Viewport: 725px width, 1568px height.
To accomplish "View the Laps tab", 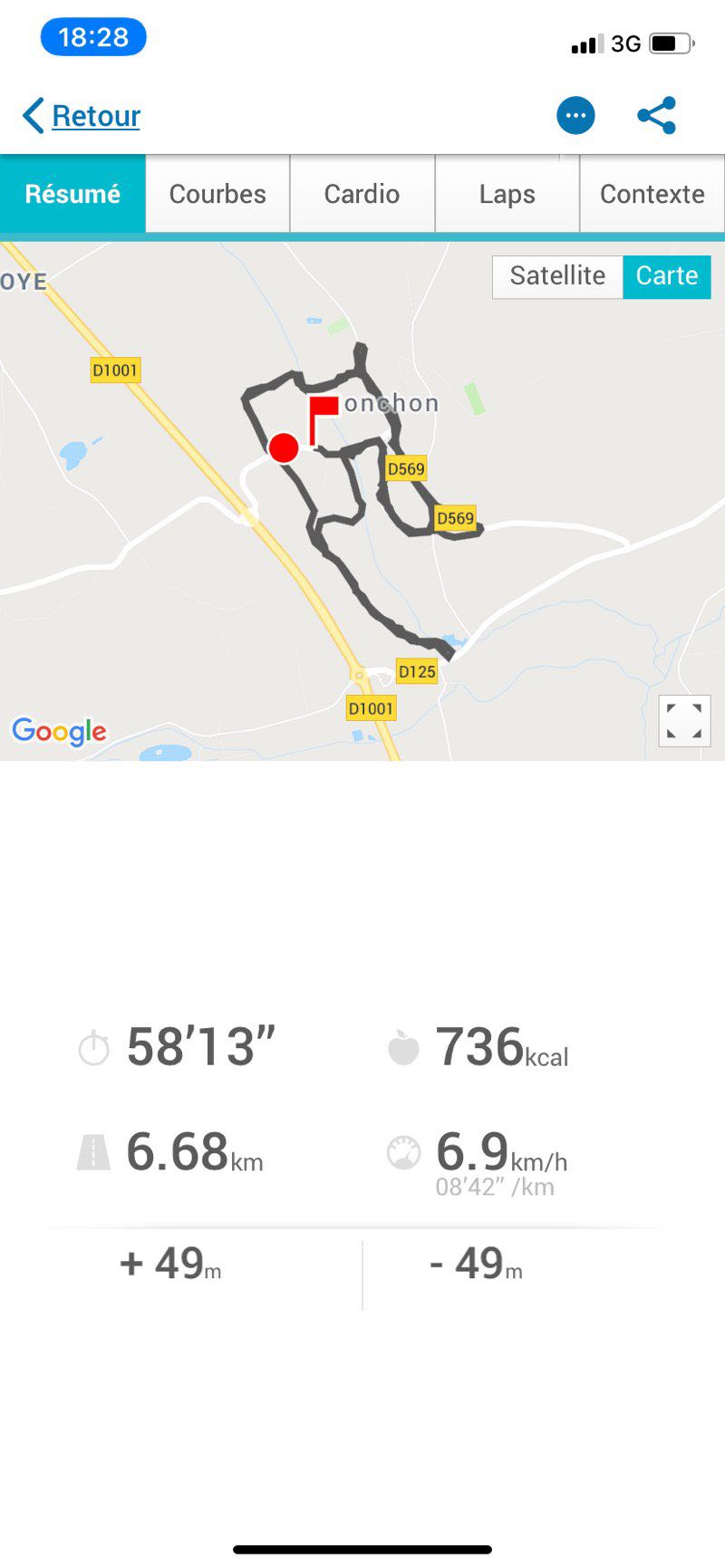I will pyautogui.click(x=507, y=194).
